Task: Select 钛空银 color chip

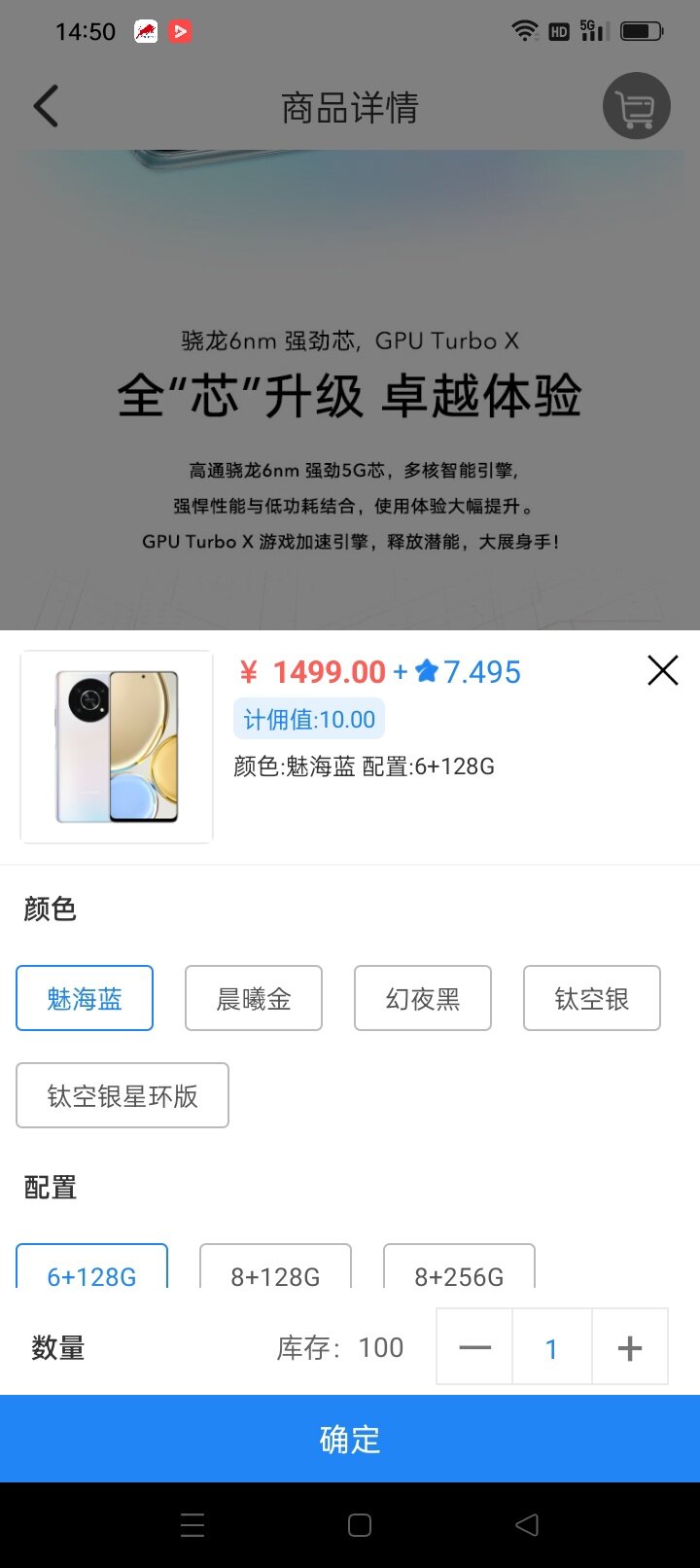Action: (592, 998)
